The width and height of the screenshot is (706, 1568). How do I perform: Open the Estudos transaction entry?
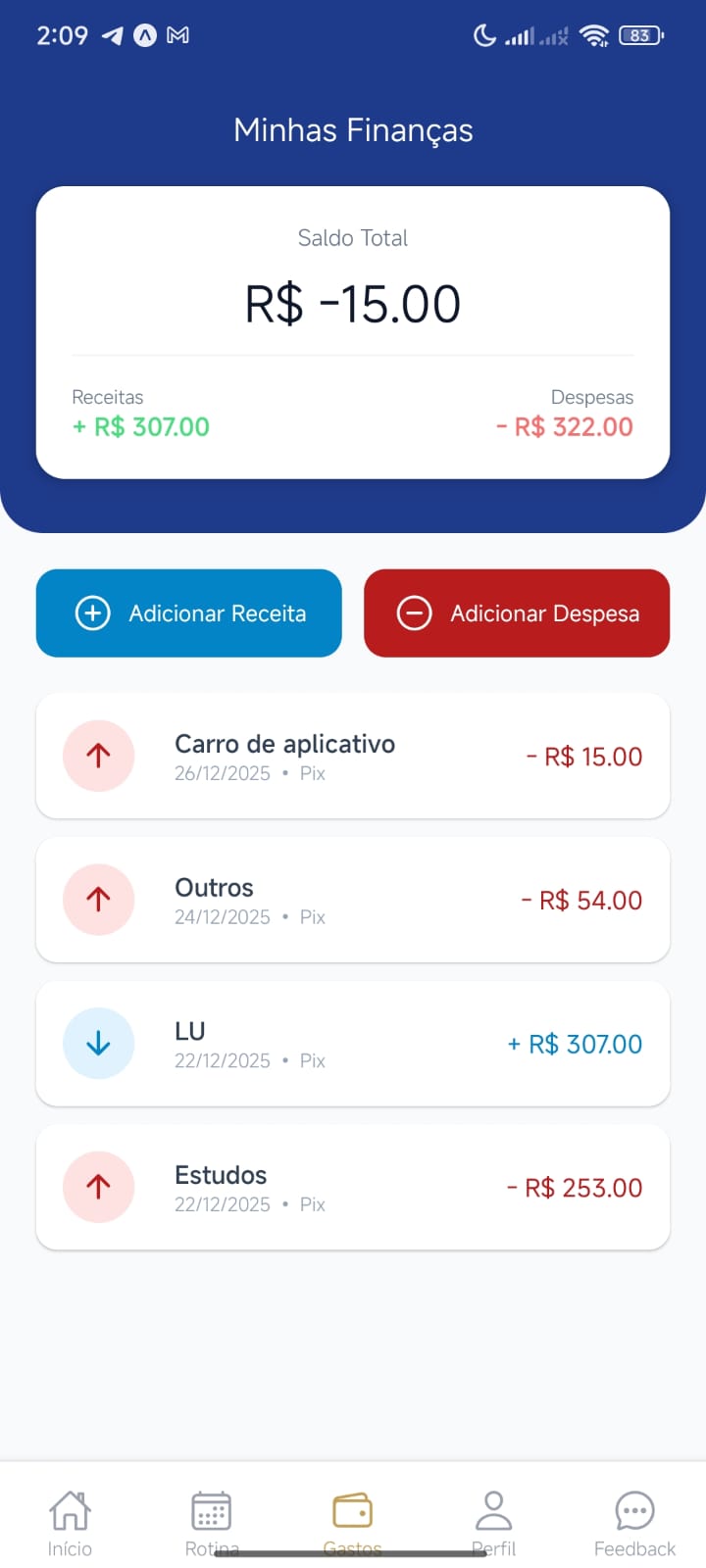coord(353,1187)
